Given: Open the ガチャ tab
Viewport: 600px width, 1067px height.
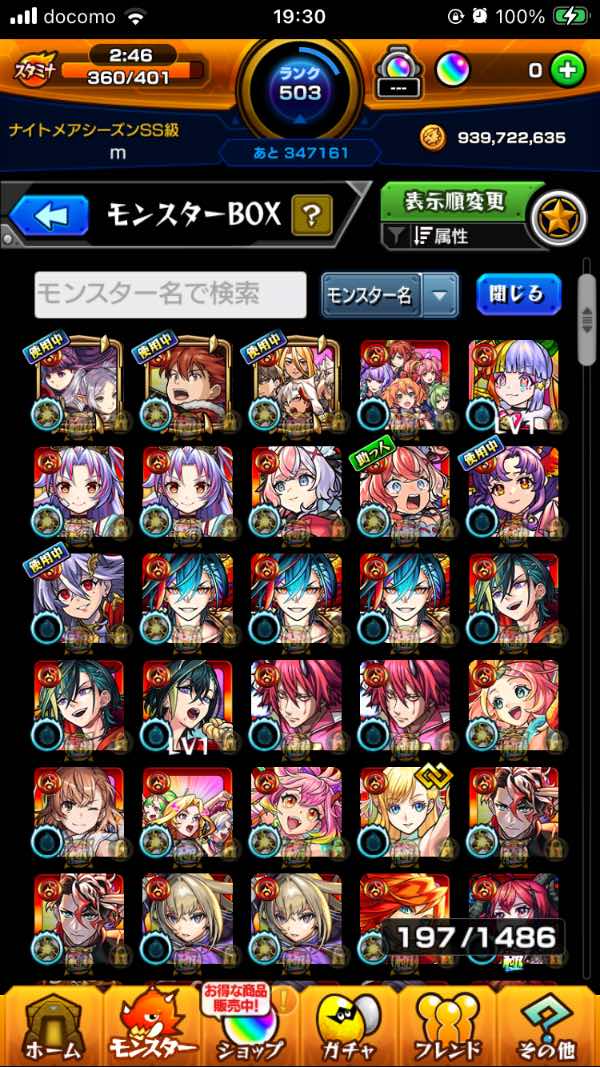Looking at the screenshot, I should (350, 1025).
